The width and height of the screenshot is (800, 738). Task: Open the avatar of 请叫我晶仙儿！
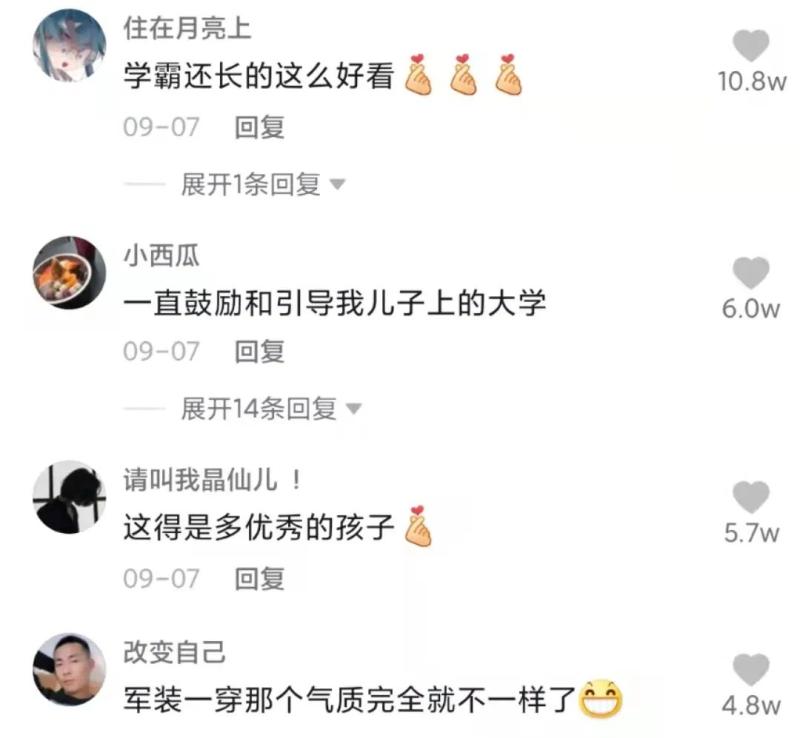coord(69,497)
